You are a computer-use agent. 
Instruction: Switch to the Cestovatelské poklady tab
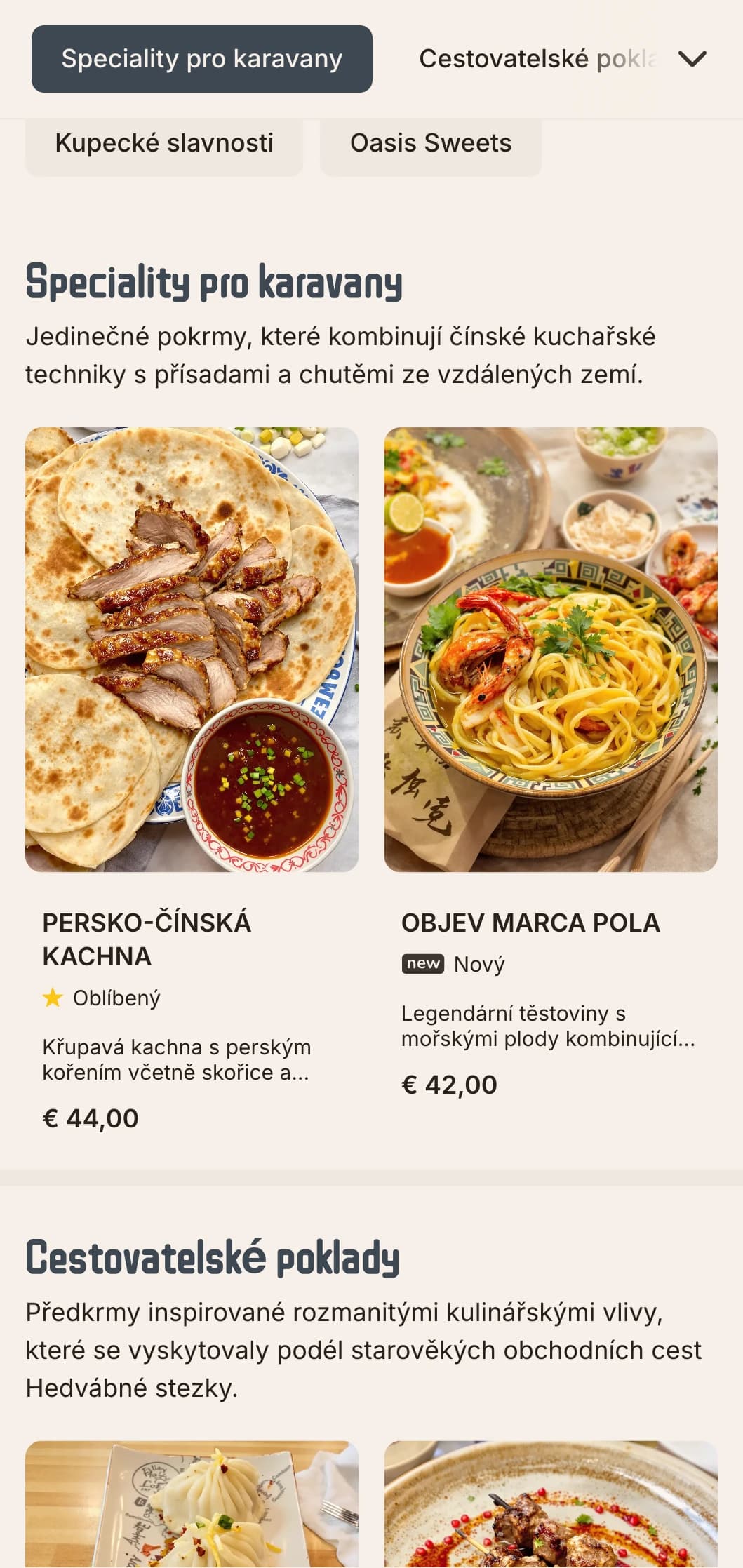[538, 59]
